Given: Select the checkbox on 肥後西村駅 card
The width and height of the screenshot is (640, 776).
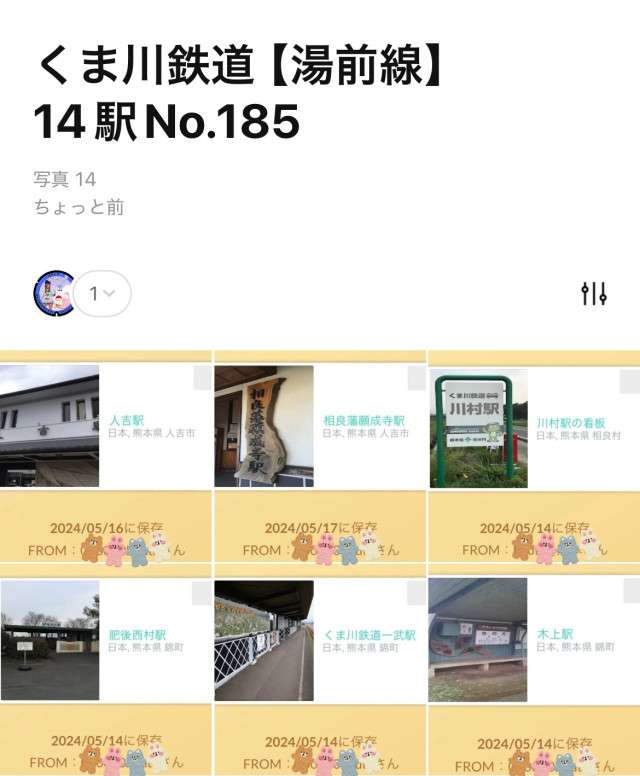Looking at the screenshot, I should point(203,591).
